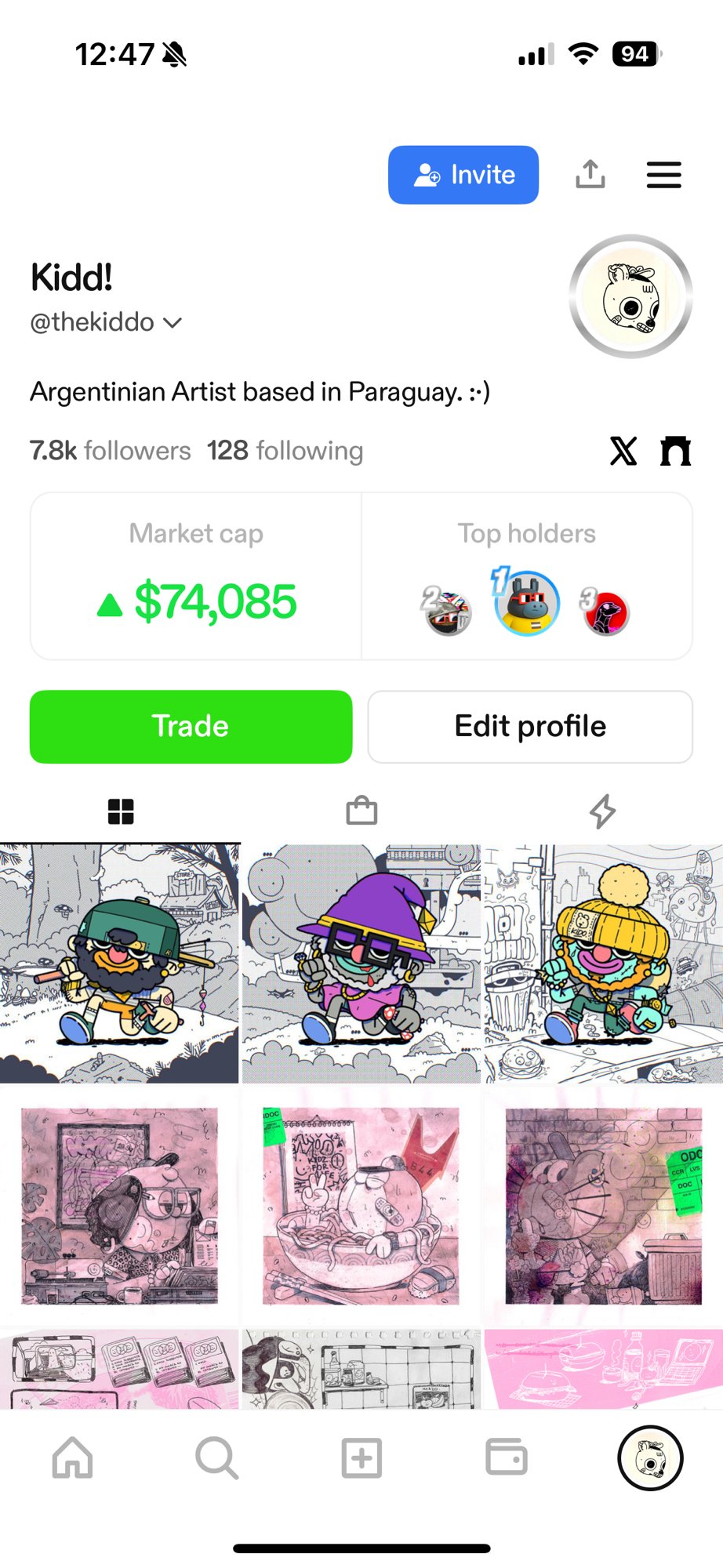View the Top holders list

click(527, 576)
